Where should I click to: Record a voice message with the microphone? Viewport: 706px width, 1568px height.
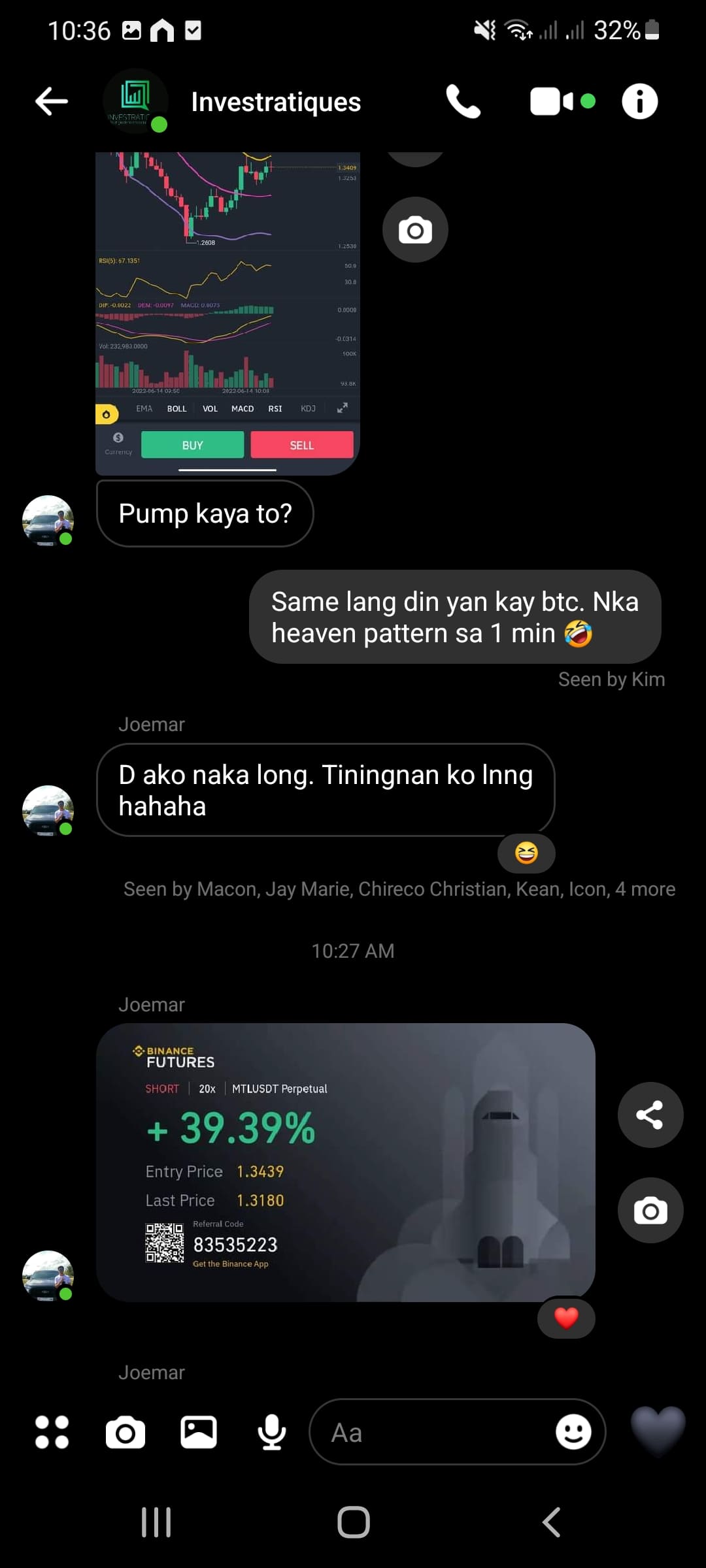coord(271,1433)
